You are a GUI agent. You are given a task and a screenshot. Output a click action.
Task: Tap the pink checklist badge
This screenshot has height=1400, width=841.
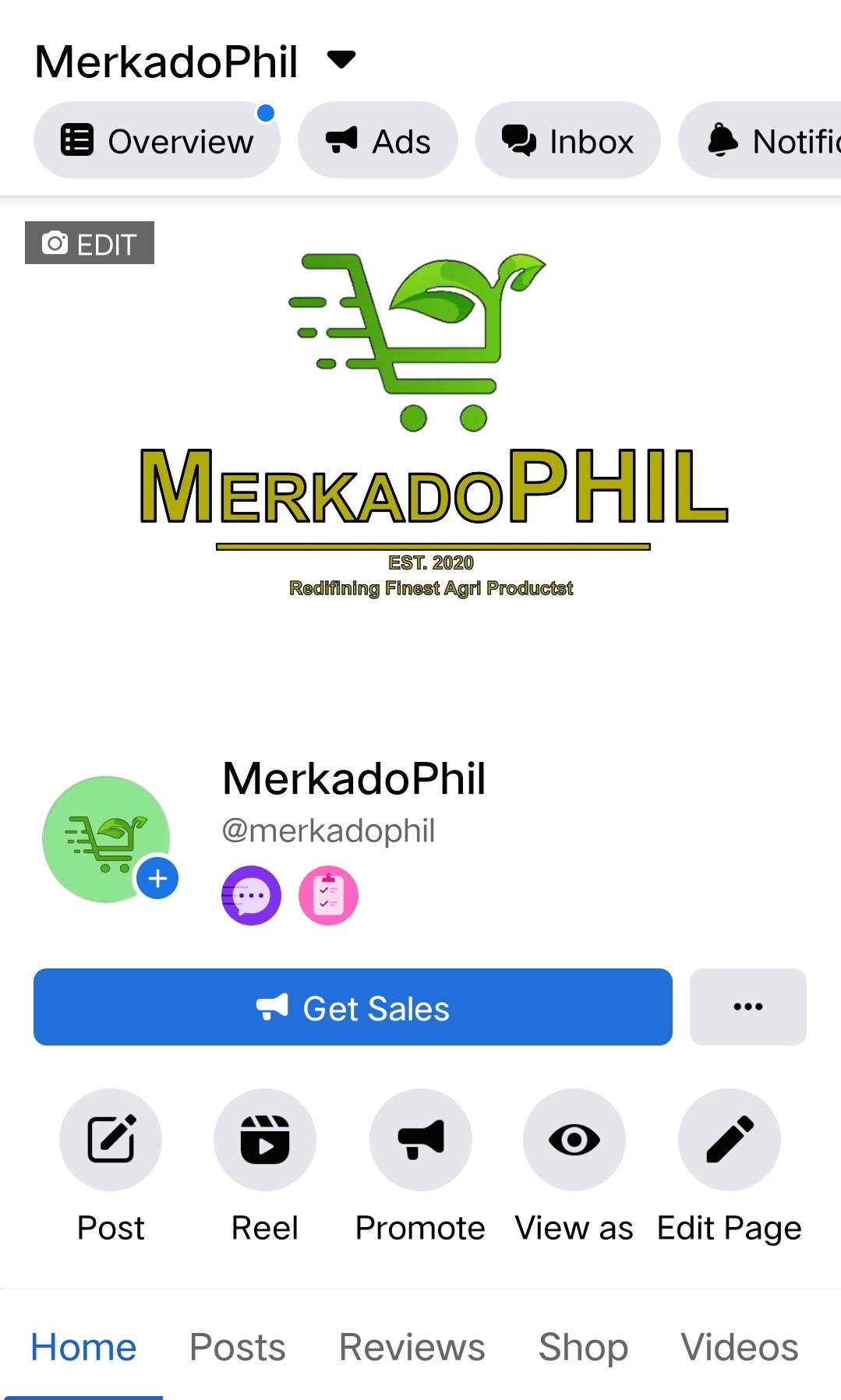click(328, 896)
